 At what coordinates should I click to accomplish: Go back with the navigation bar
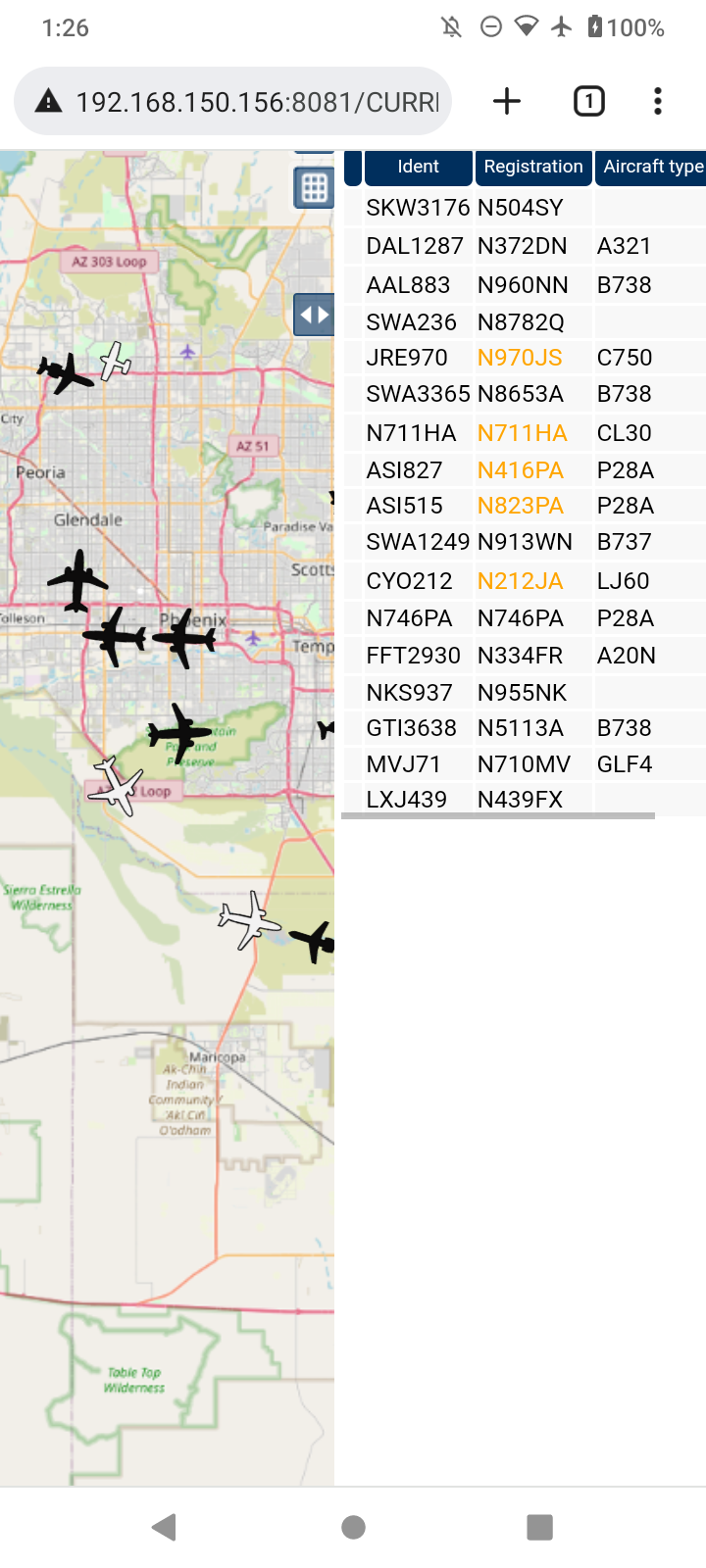[164, 1526]
